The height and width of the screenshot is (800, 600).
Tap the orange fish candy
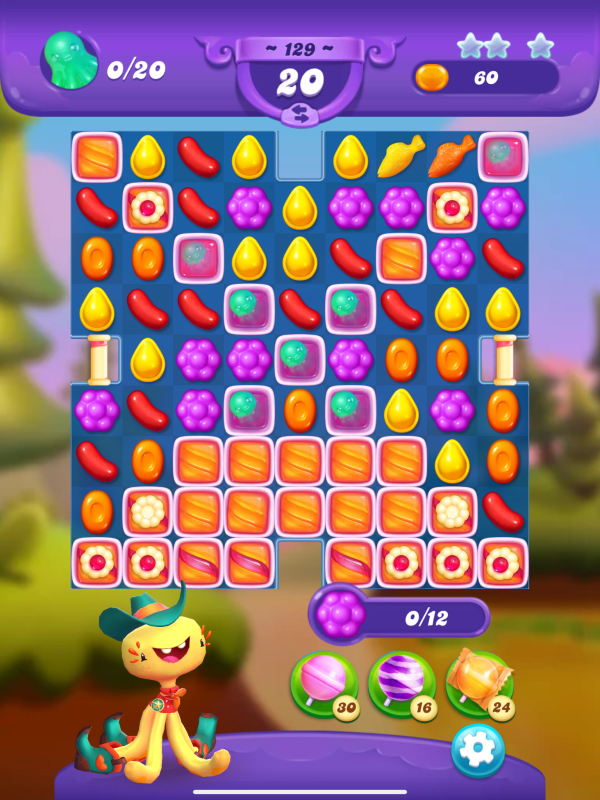pos(452,155)
